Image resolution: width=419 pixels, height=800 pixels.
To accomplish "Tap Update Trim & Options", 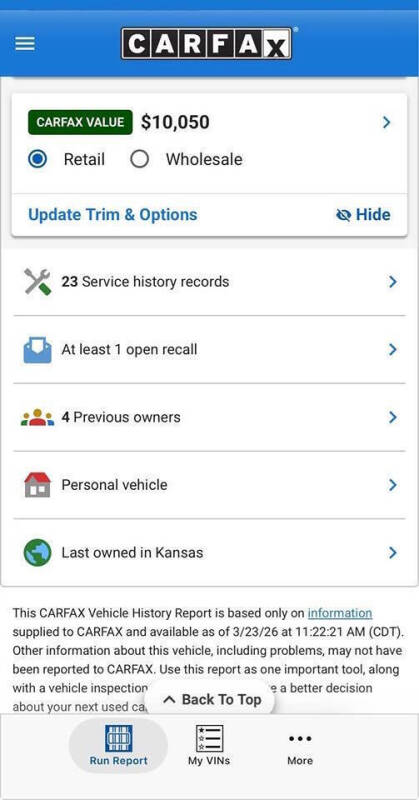I will tap(113, 215).
